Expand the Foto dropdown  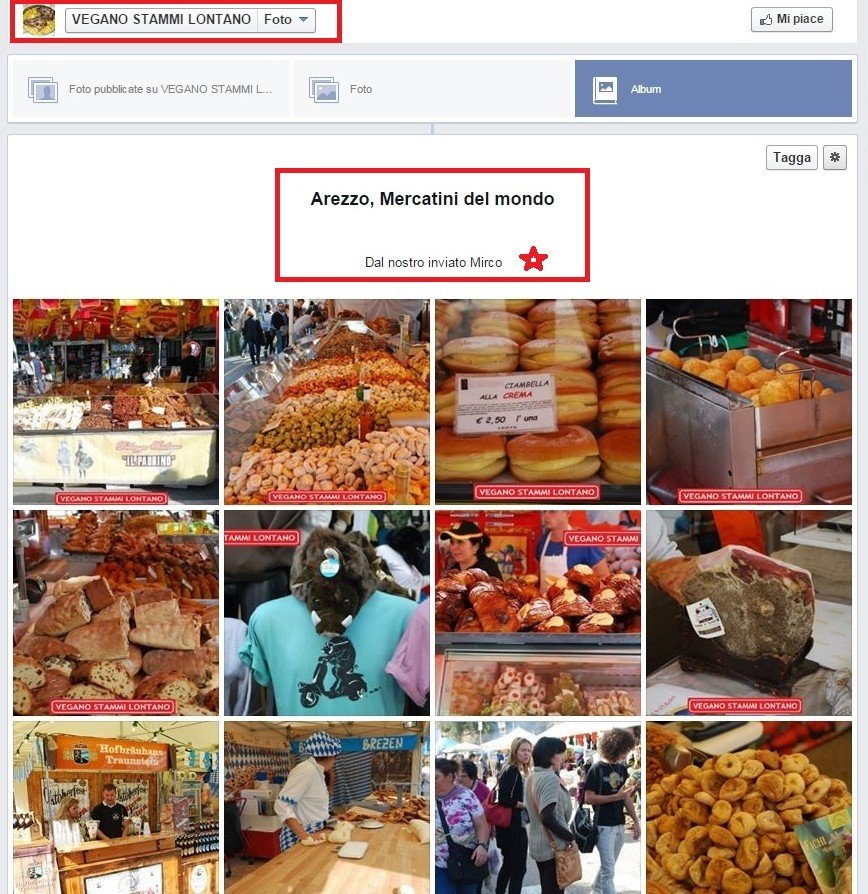(287, 20)
